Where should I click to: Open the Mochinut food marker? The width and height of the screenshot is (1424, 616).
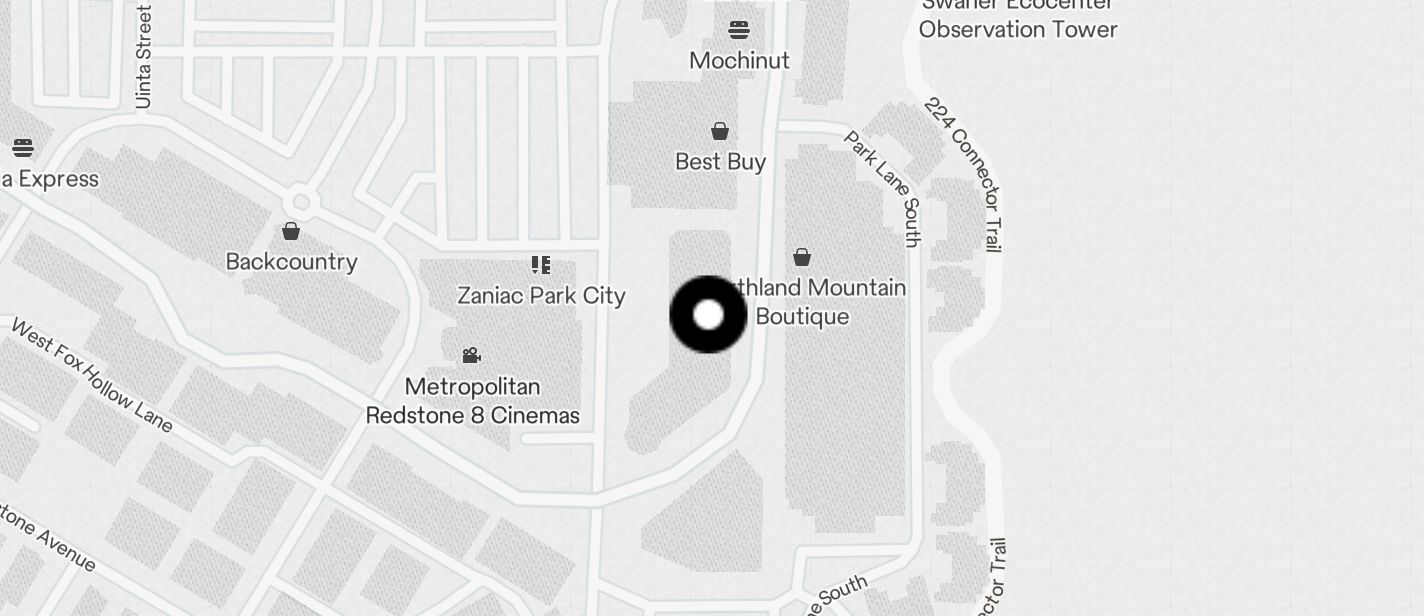coord(739,30)
